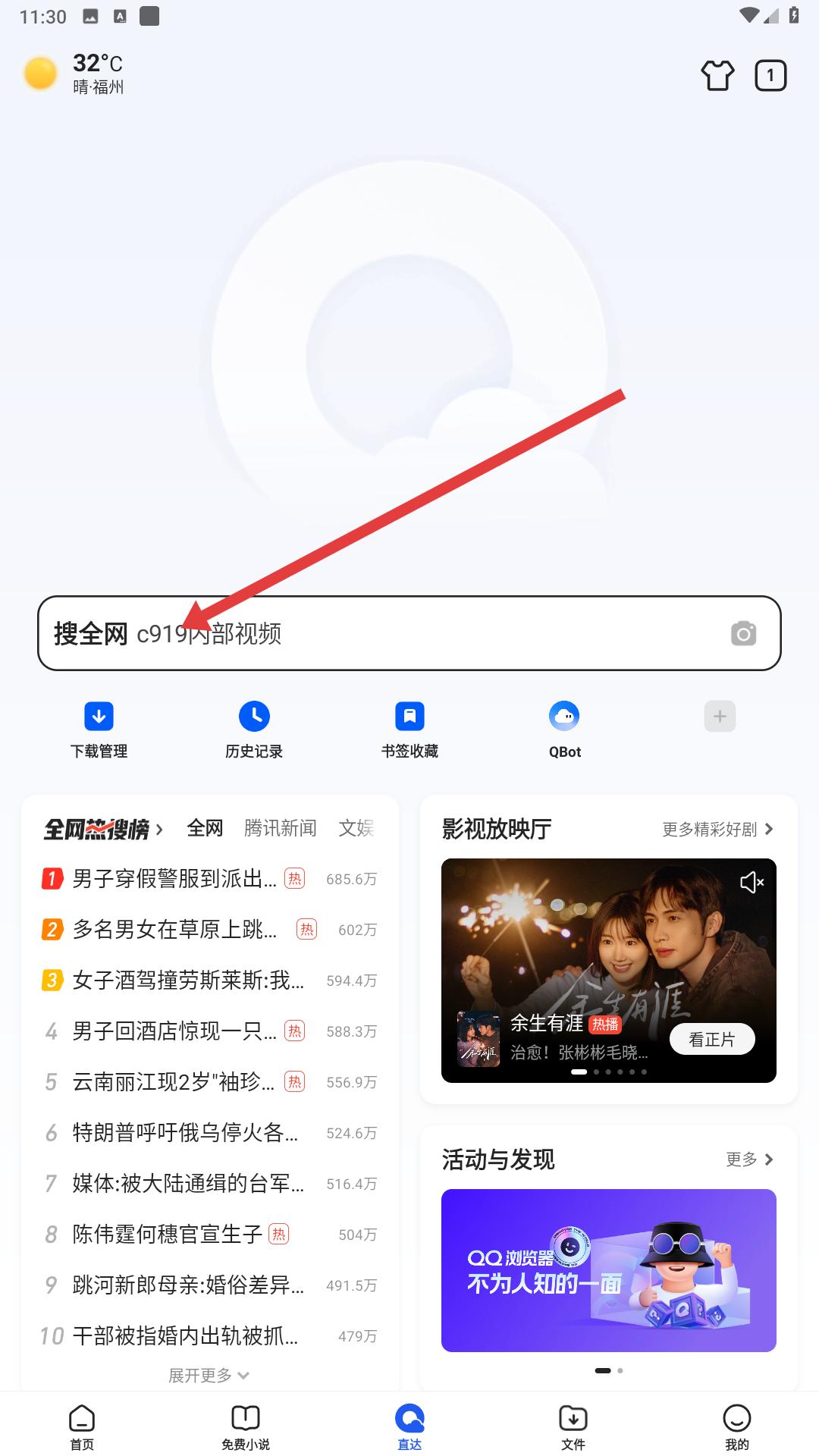
Task: Switch to the 免费小说 tab
Action: click(x=246, y=1427)
